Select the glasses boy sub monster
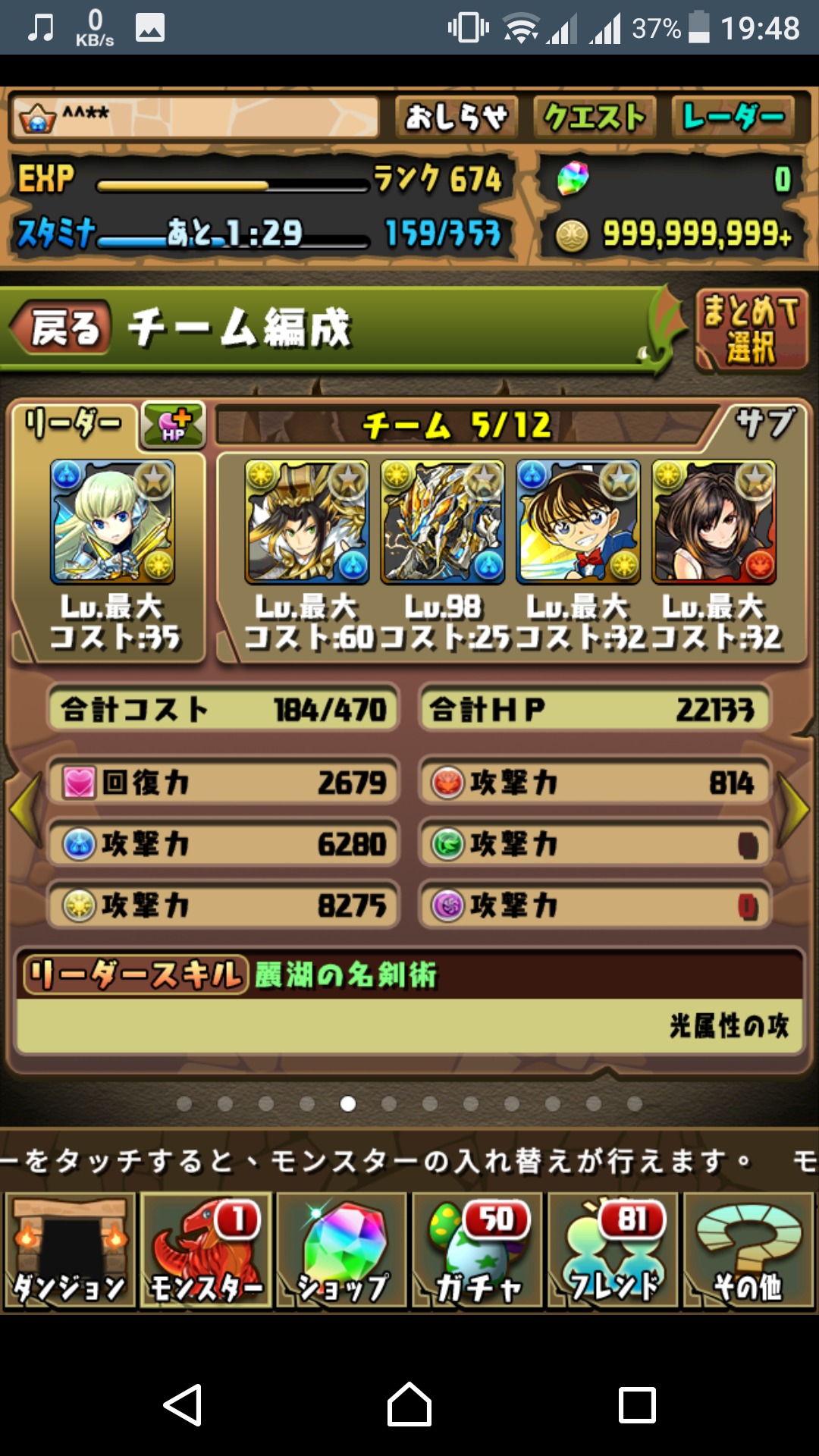The height and width of the screenshot is (1456, 819). [579, 522]
